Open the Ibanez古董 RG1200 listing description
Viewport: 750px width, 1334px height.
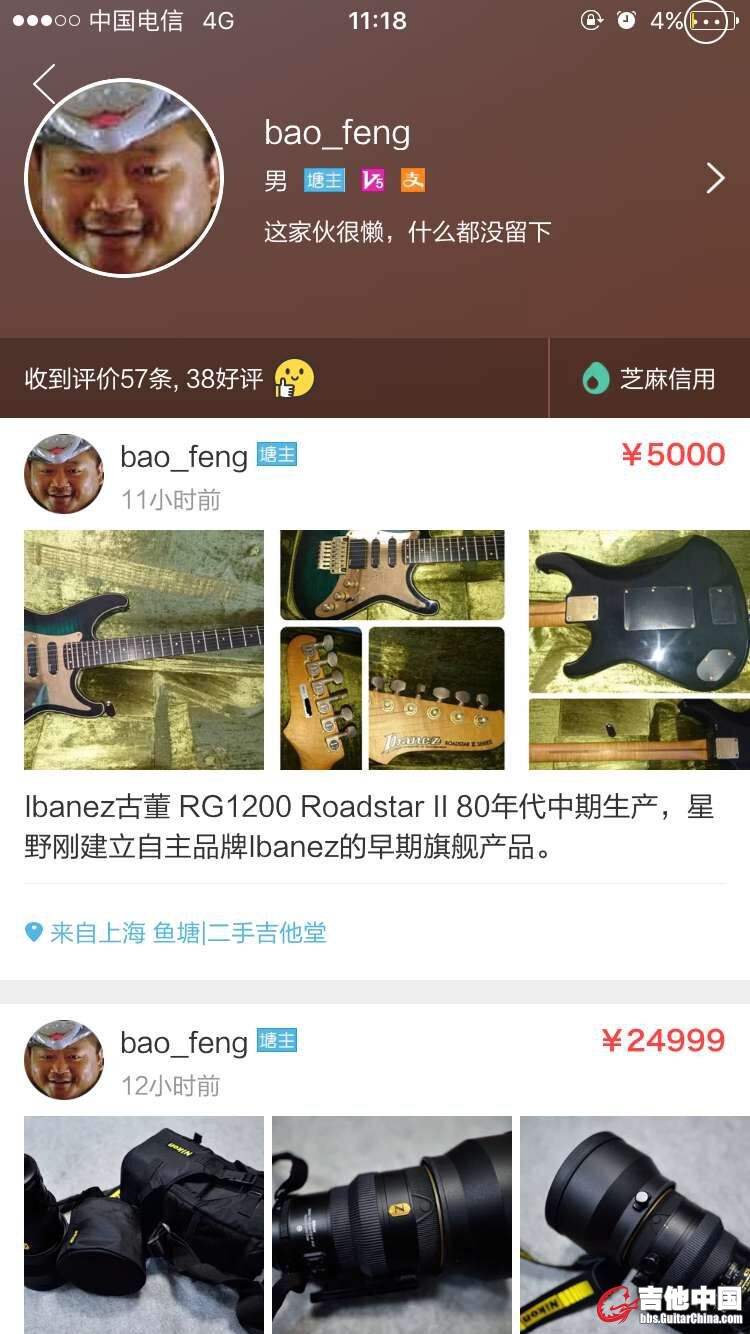(x=370, y=827)
